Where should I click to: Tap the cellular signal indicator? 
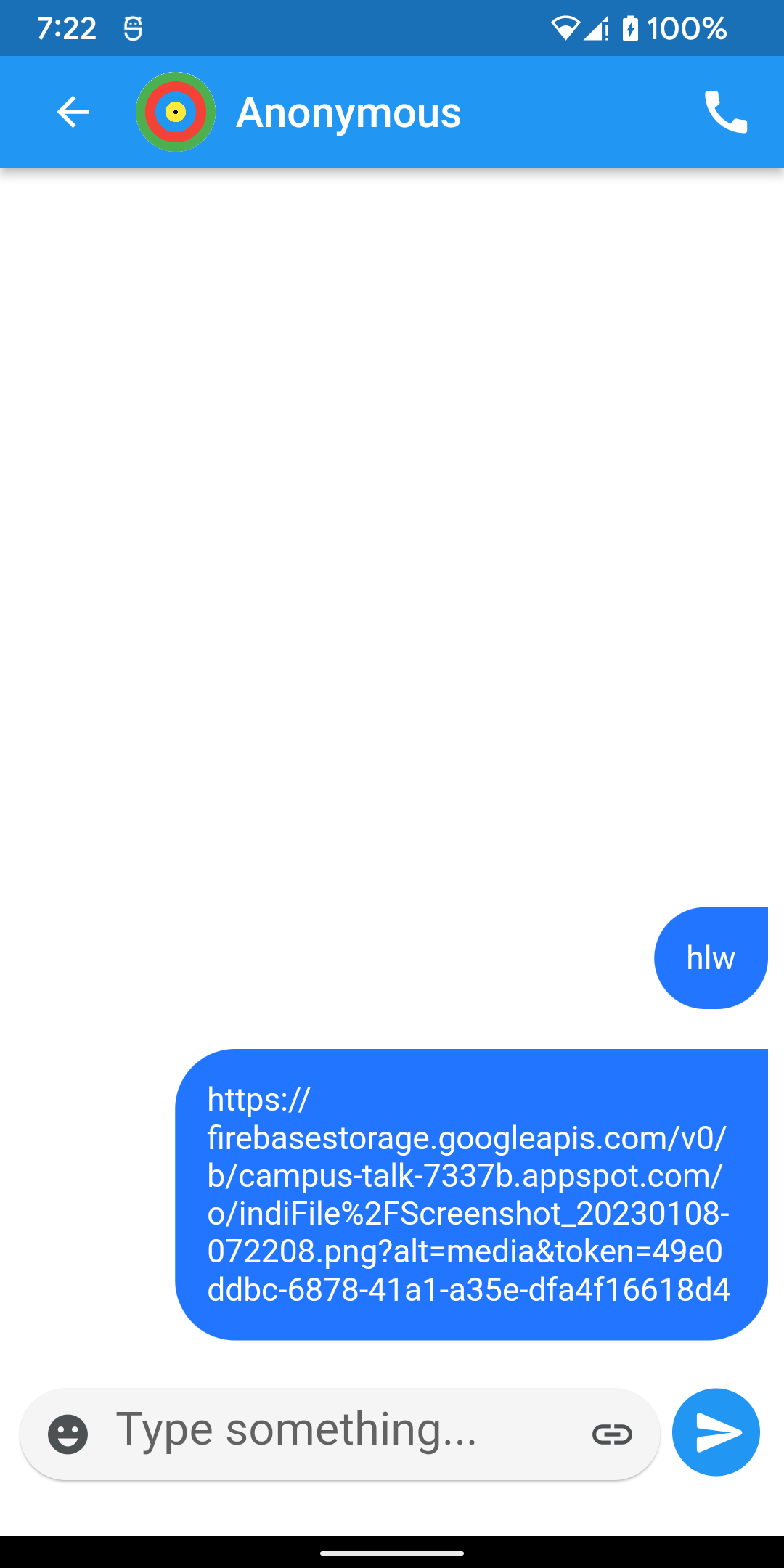[x=597, y=28]
